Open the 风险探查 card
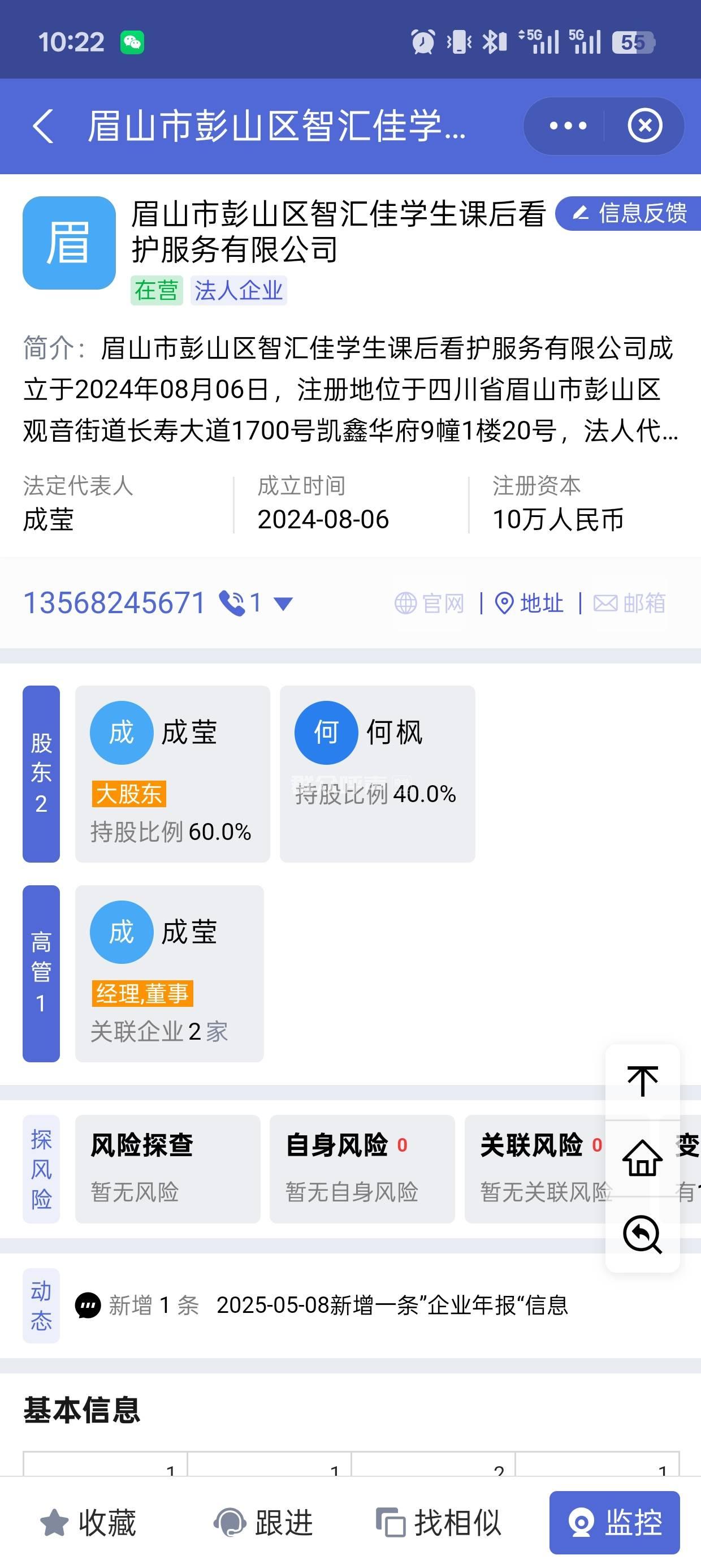The height and width of the screenshot is (1568, 701). tap(167, 1169)
